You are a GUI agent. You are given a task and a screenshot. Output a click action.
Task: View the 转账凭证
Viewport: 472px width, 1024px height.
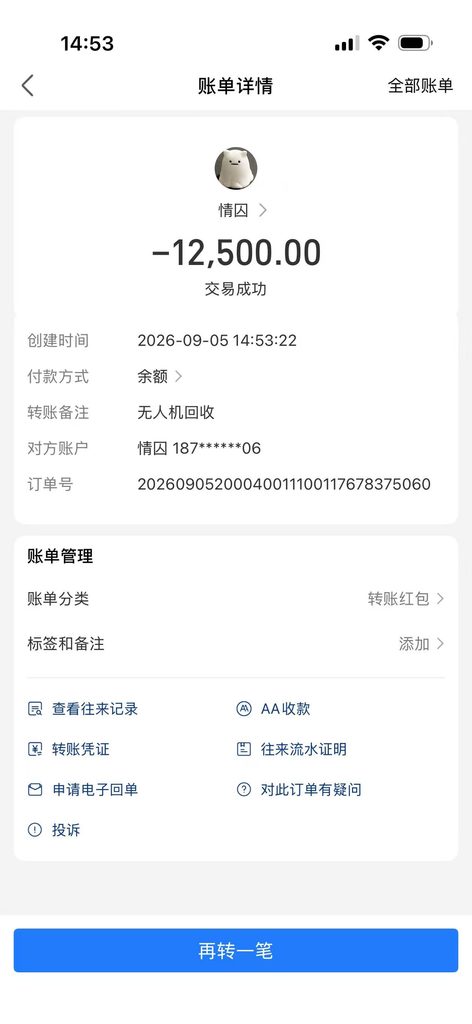click(69, 749)
